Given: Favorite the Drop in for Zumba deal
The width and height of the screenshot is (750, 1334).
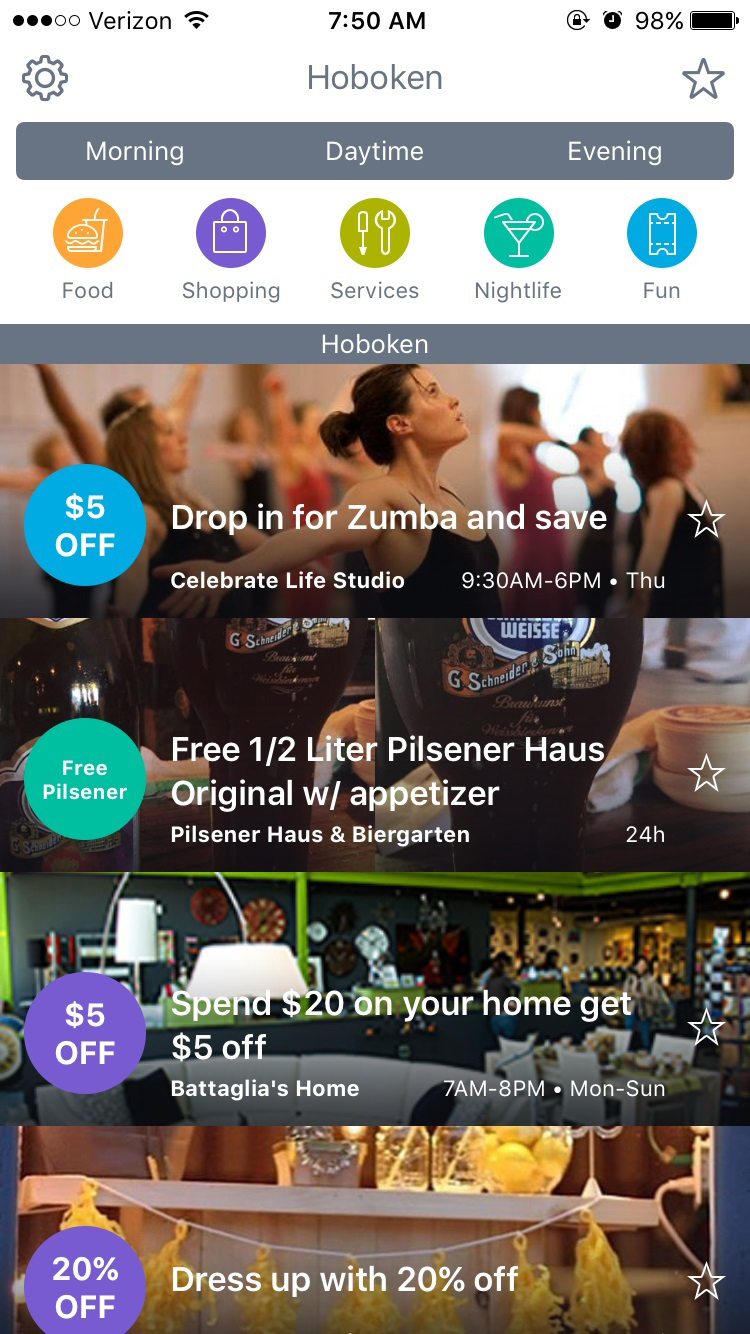Looking at the screenshot, I should tap(706, 520).
